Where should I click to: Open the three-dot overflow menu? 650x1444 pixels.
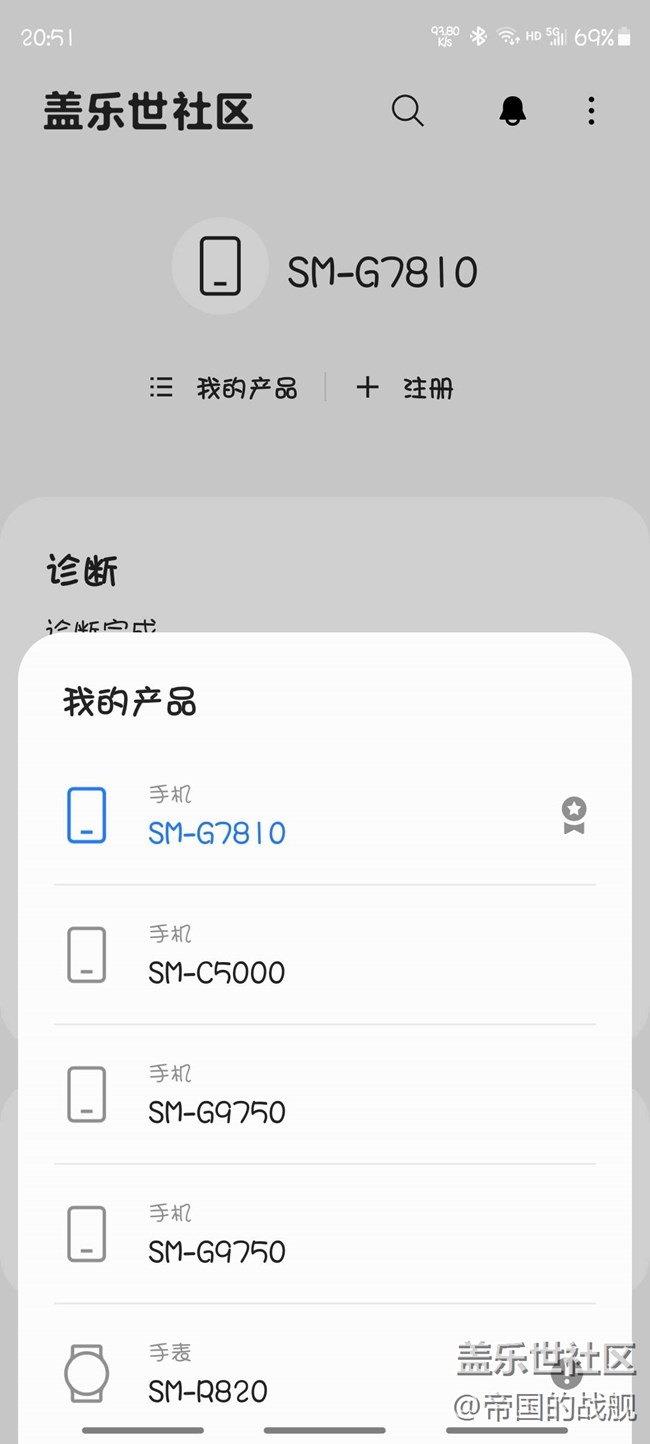[x=591, y=111]
